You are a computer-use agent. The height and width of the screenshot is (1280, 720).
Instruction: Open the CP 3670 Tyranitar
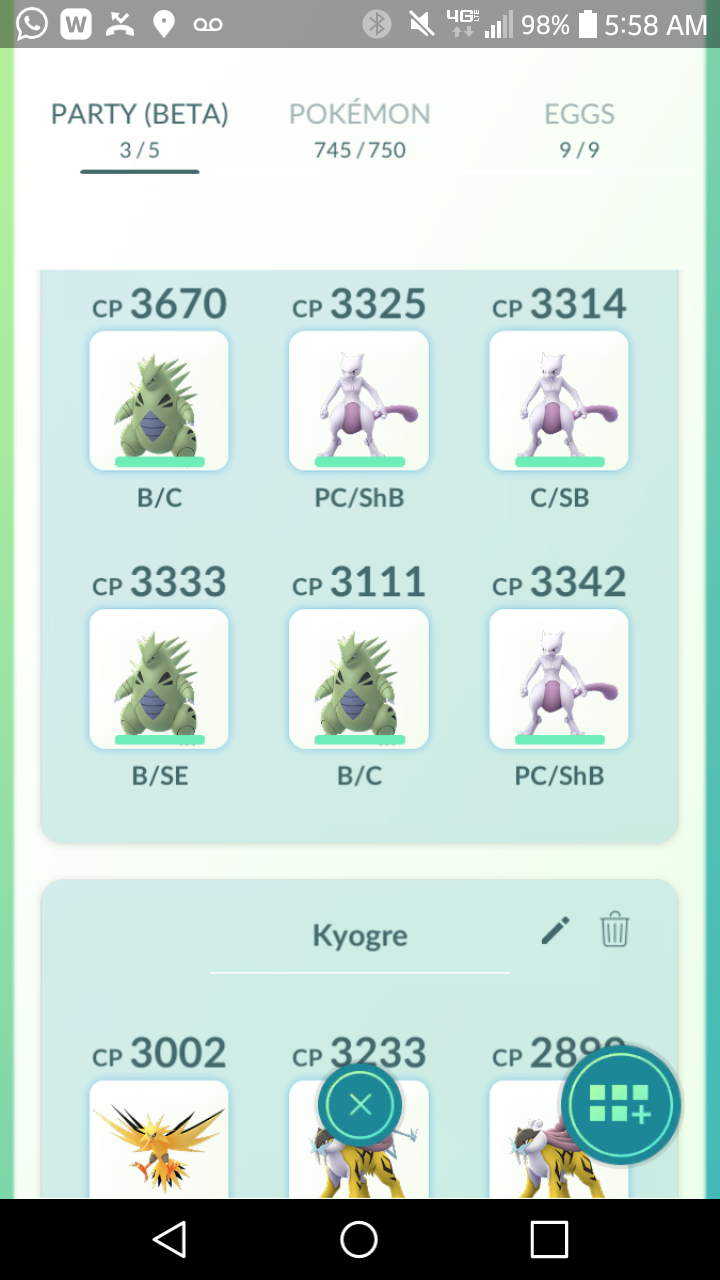click(159, 401)
